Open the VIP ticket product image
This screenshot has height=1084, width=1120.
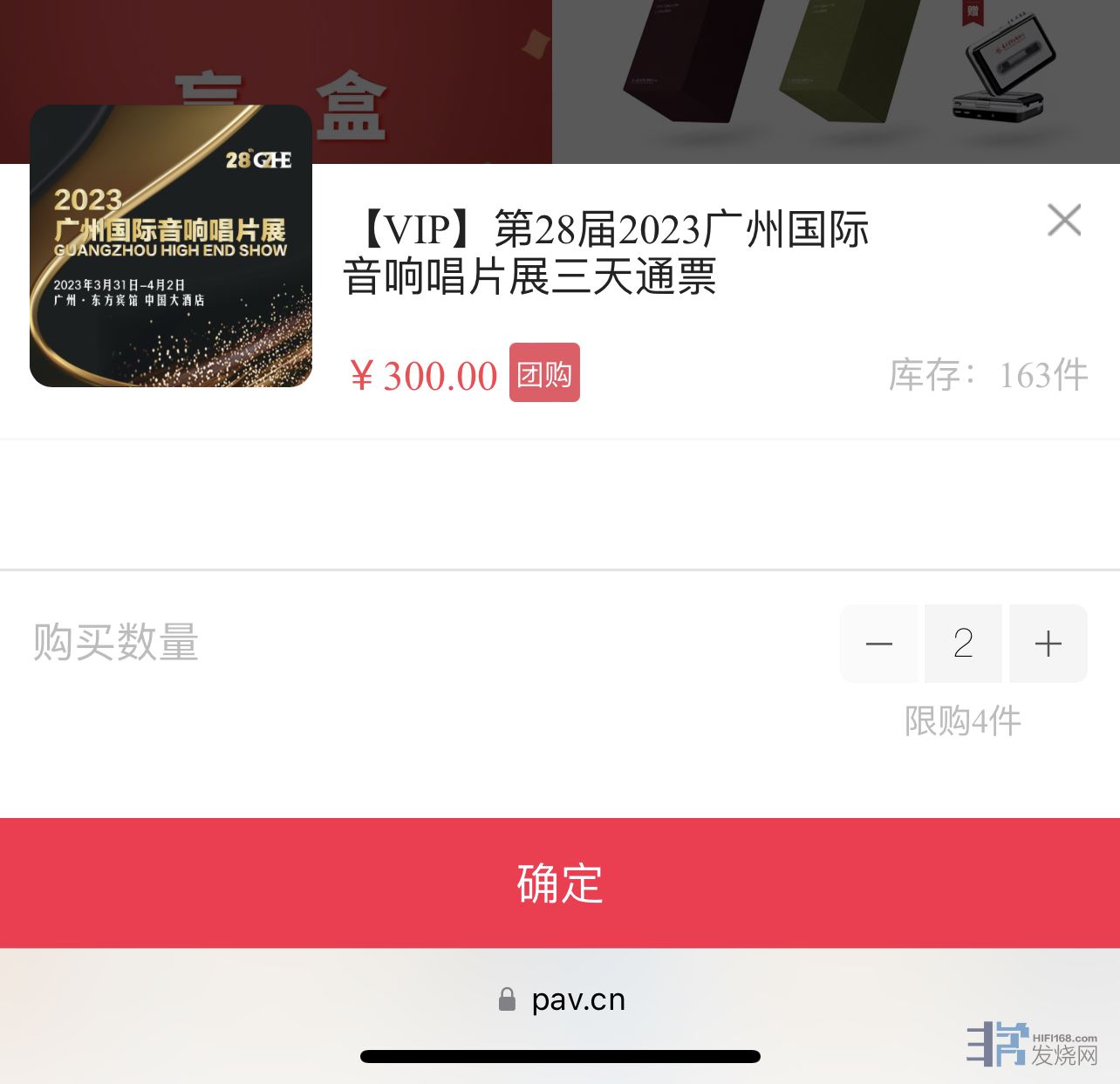coord(171,246)
